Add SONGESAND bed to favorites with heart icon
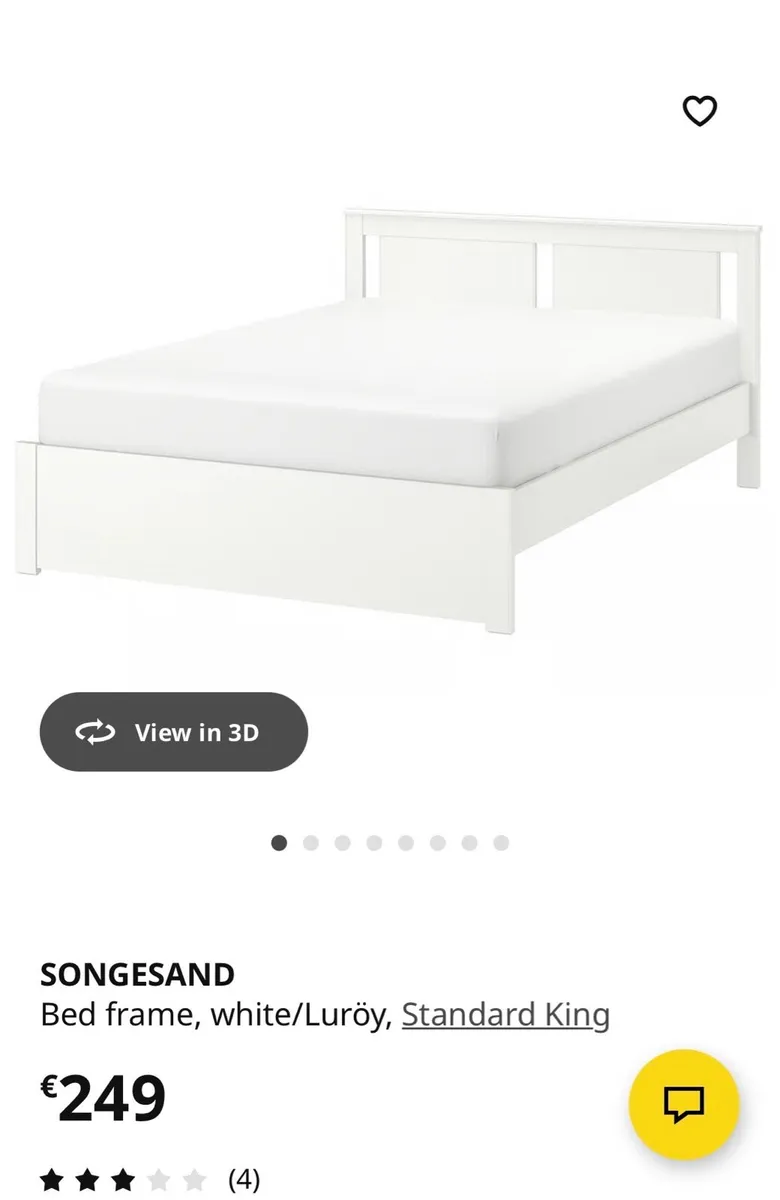This screenshot has height=1200, width=780. click(x=701, y=110)
